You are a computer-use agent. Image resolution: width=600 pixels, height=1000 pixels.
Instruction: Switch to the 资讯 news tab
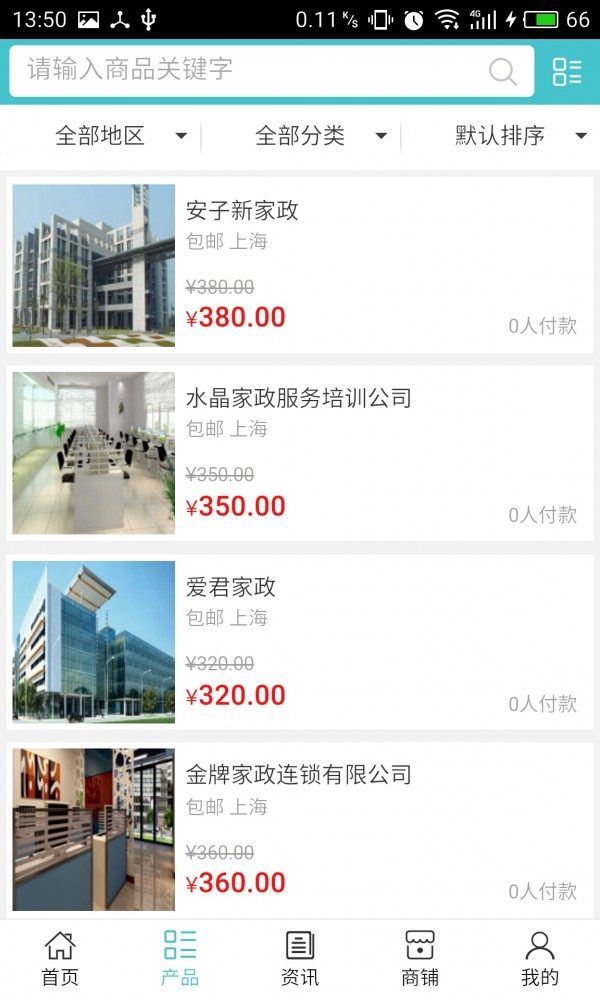(x=300, y=958)
